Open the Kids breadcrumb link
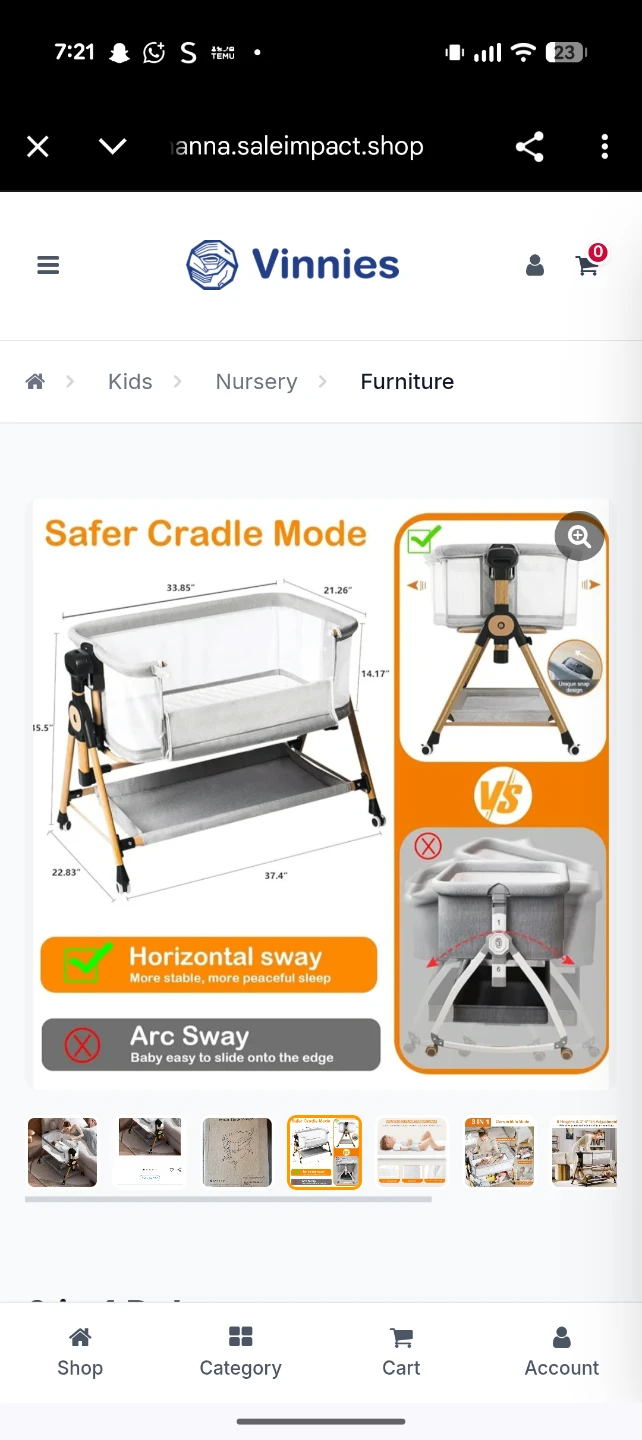Image resolution: width=642 pixels, height=1440 pixels. click(x=130, y=381)
